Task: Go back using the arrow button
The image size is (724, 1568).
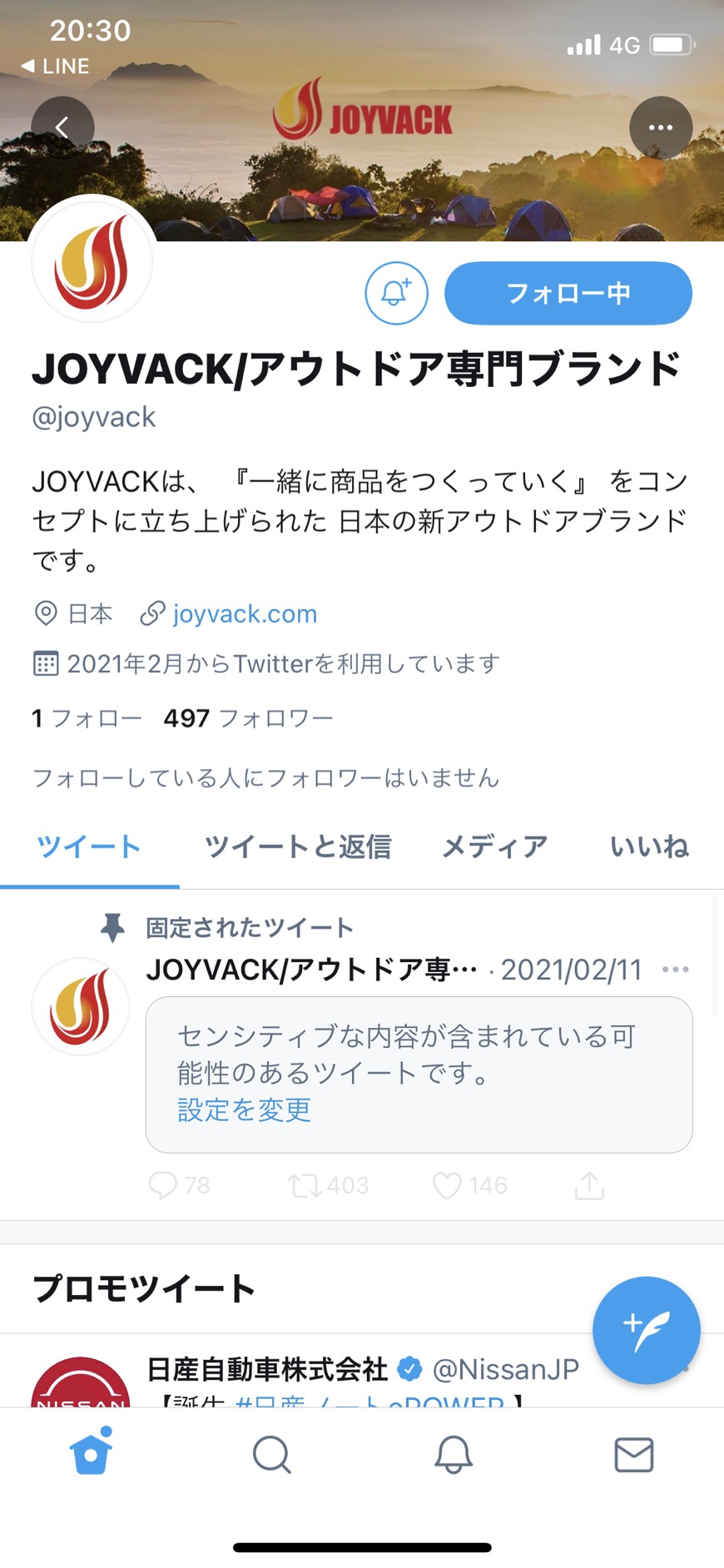Action: tap(62, 127)
